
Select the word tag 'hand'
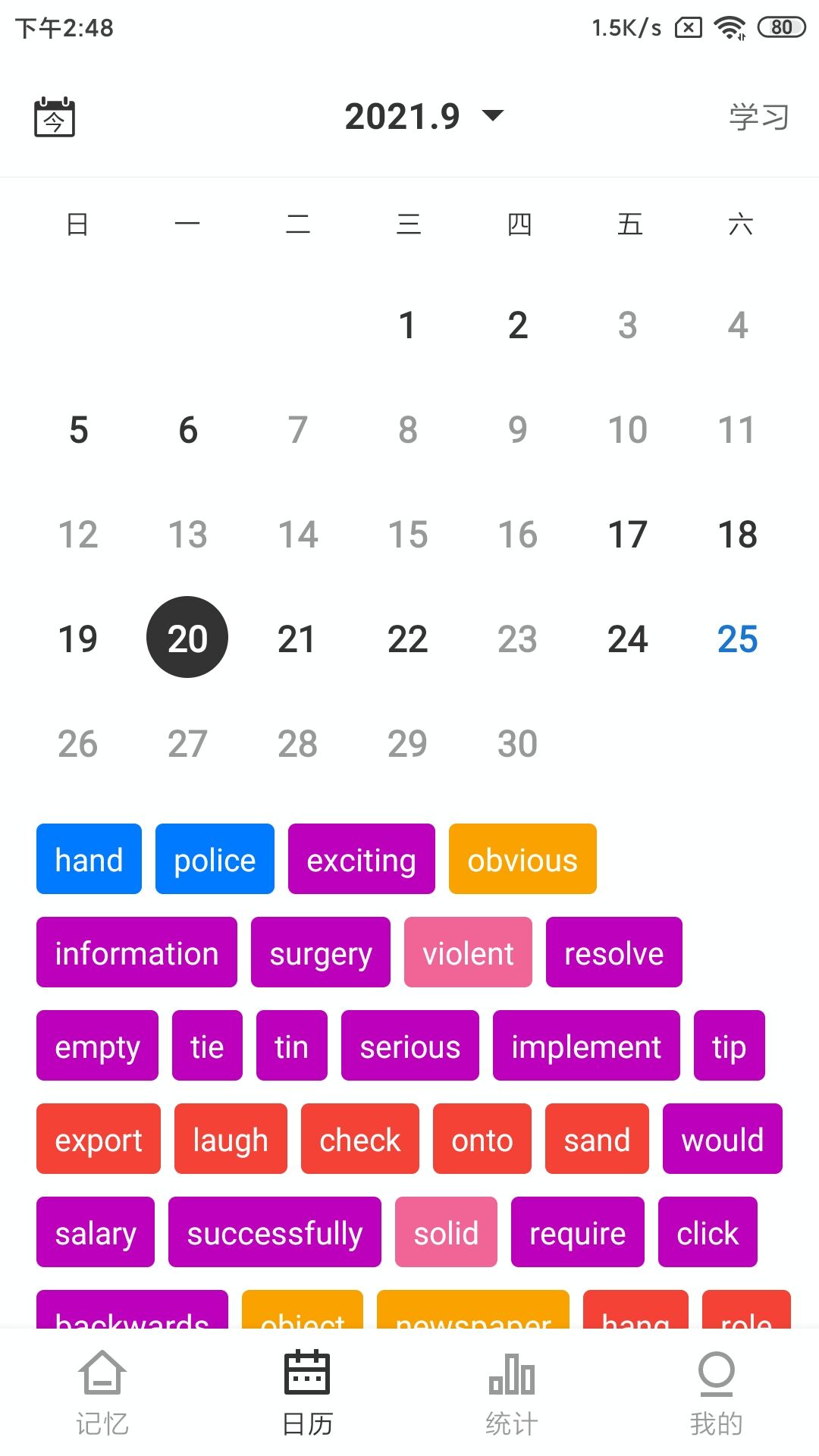(x=88, y=859)
